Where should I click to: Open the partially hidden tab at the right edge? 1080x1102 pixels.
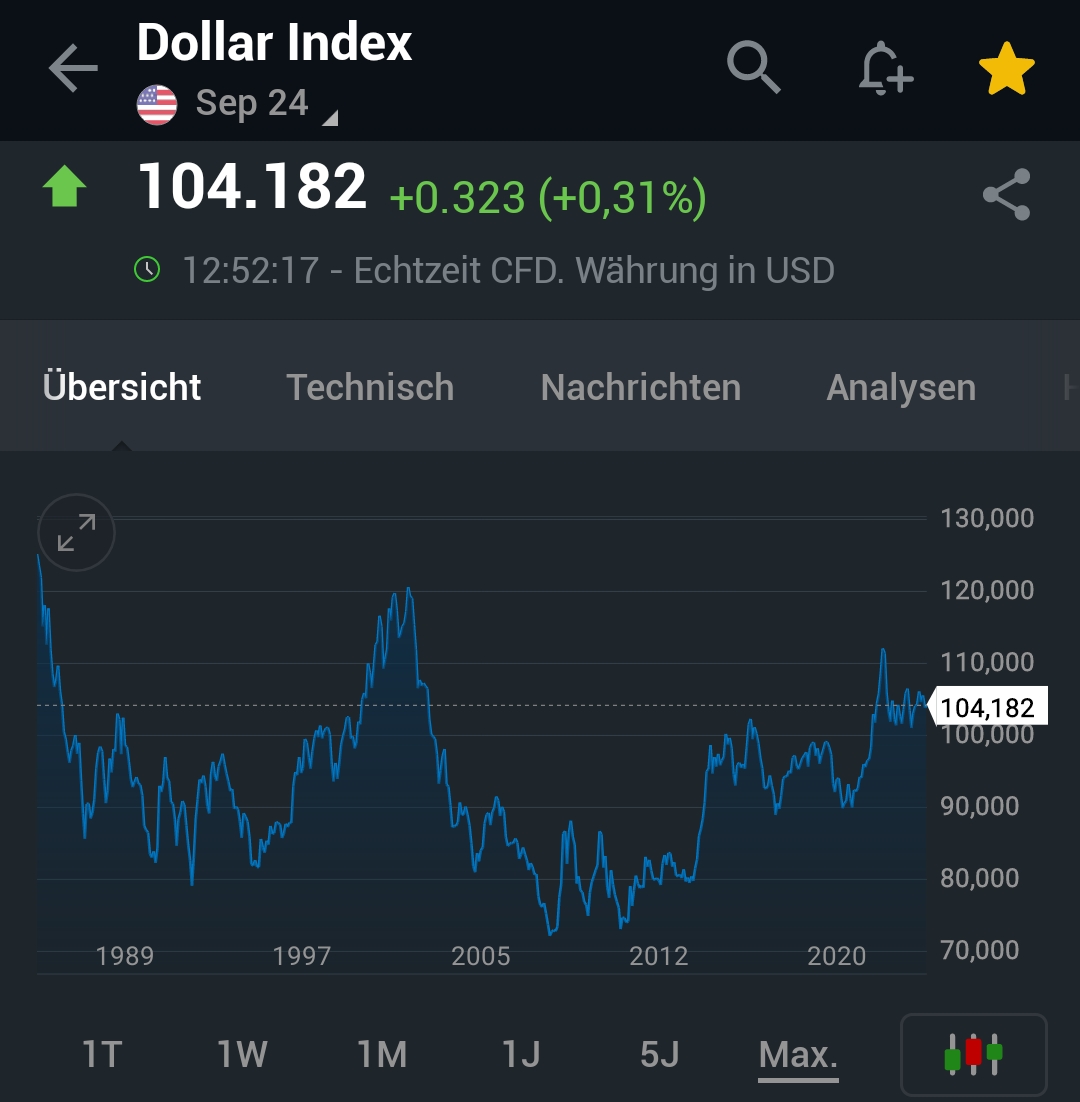pos(1070,387)
